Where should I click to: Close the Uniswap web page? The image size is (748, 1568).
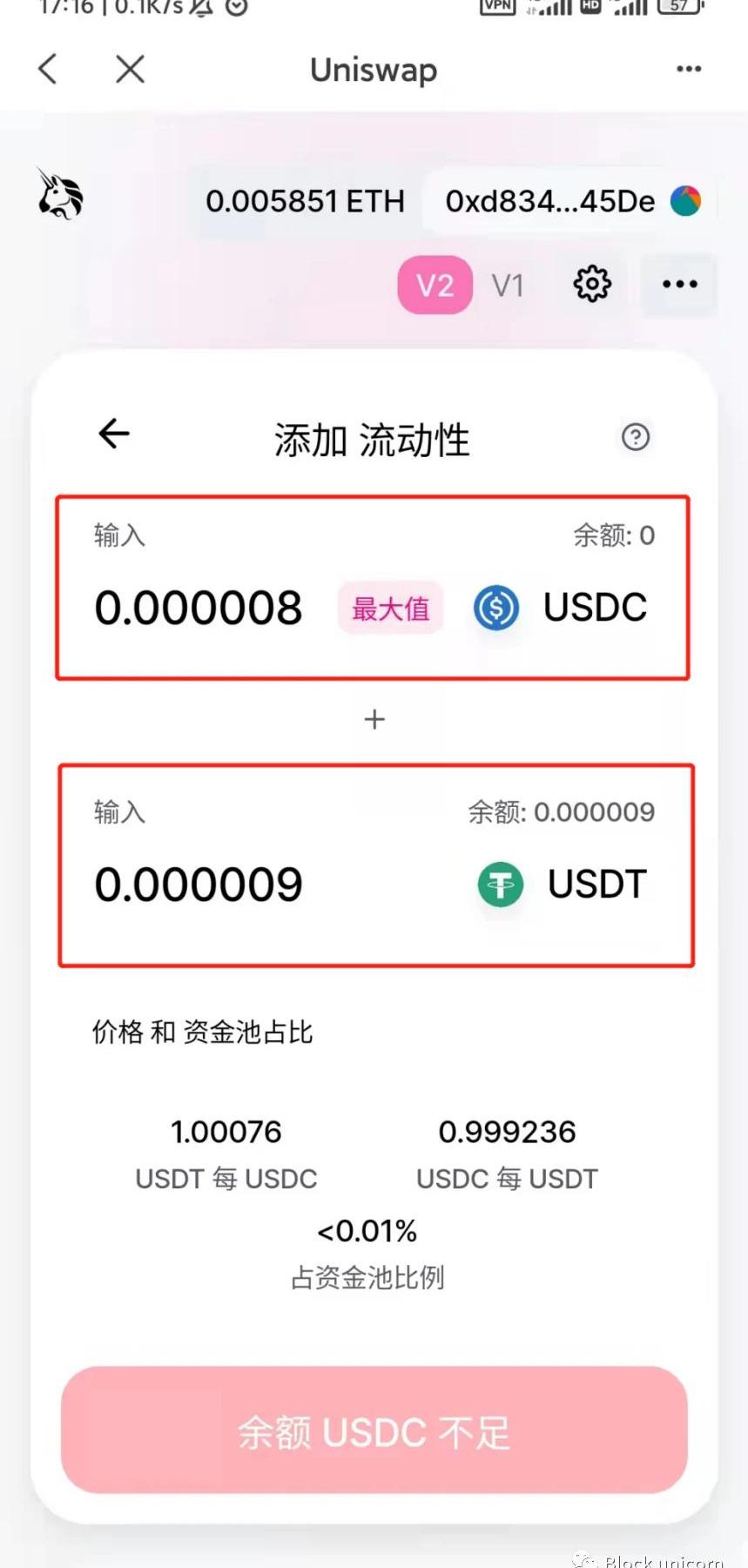click(x=130, y=69)
